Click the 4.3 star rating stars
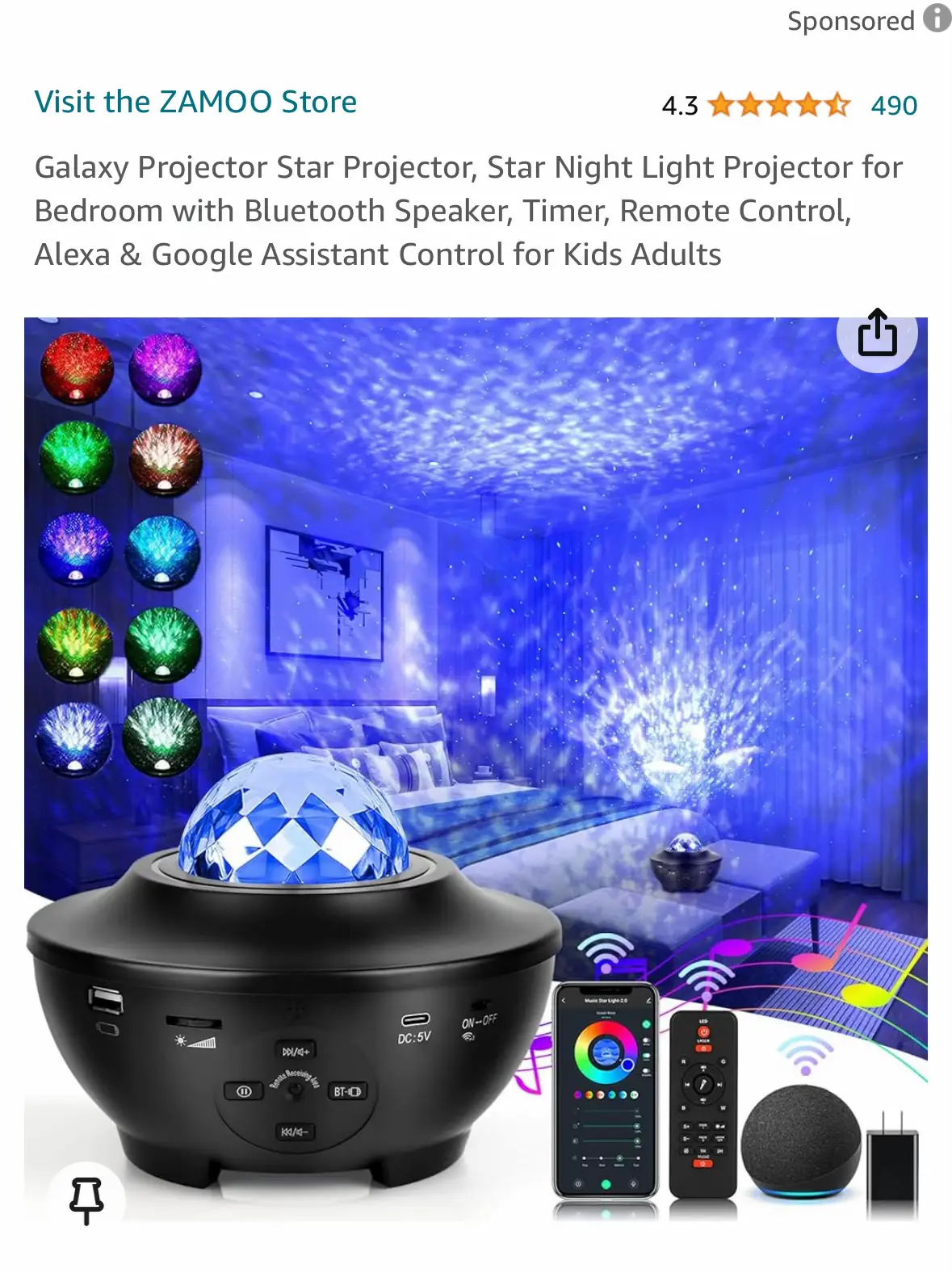The image size is (952, 1273). 779,103
